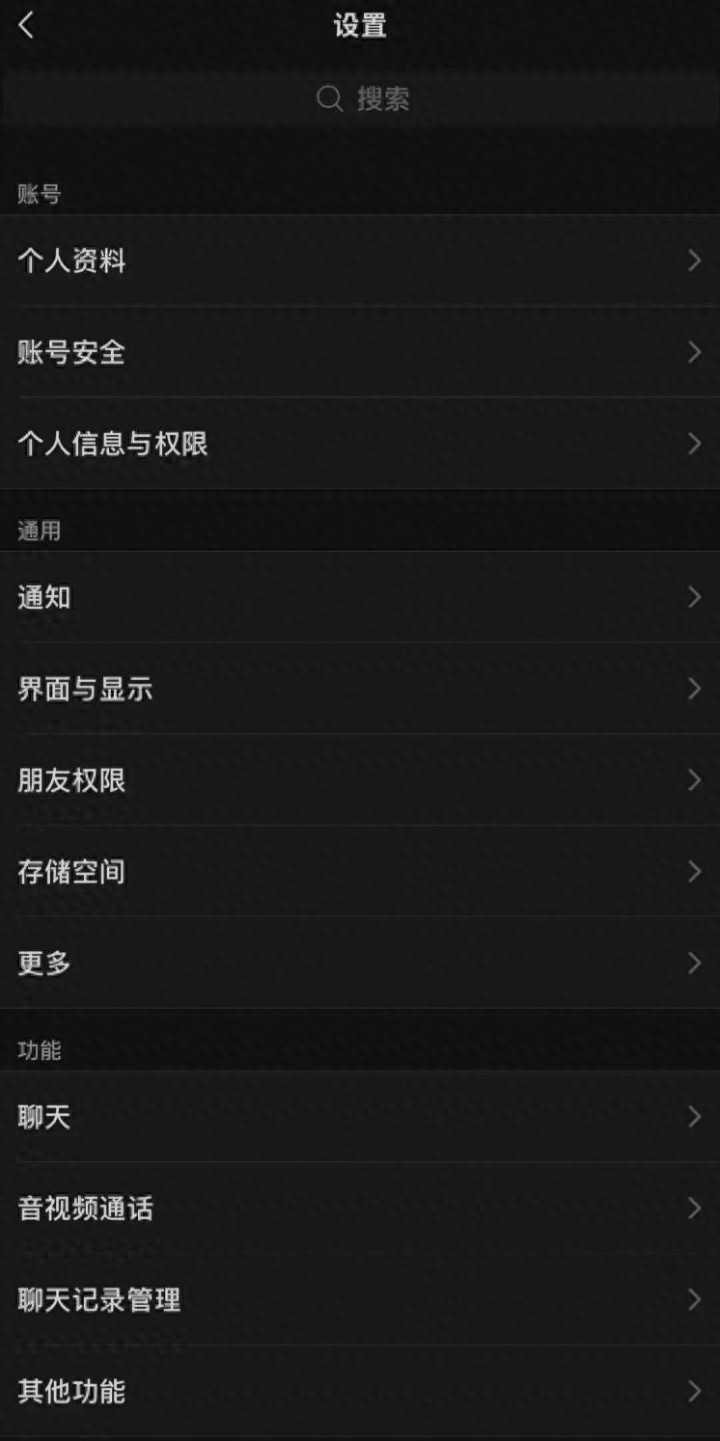This screenshot has width=720, height=1441.
Task: Open 其他功能
Action: click(360, 1391)
